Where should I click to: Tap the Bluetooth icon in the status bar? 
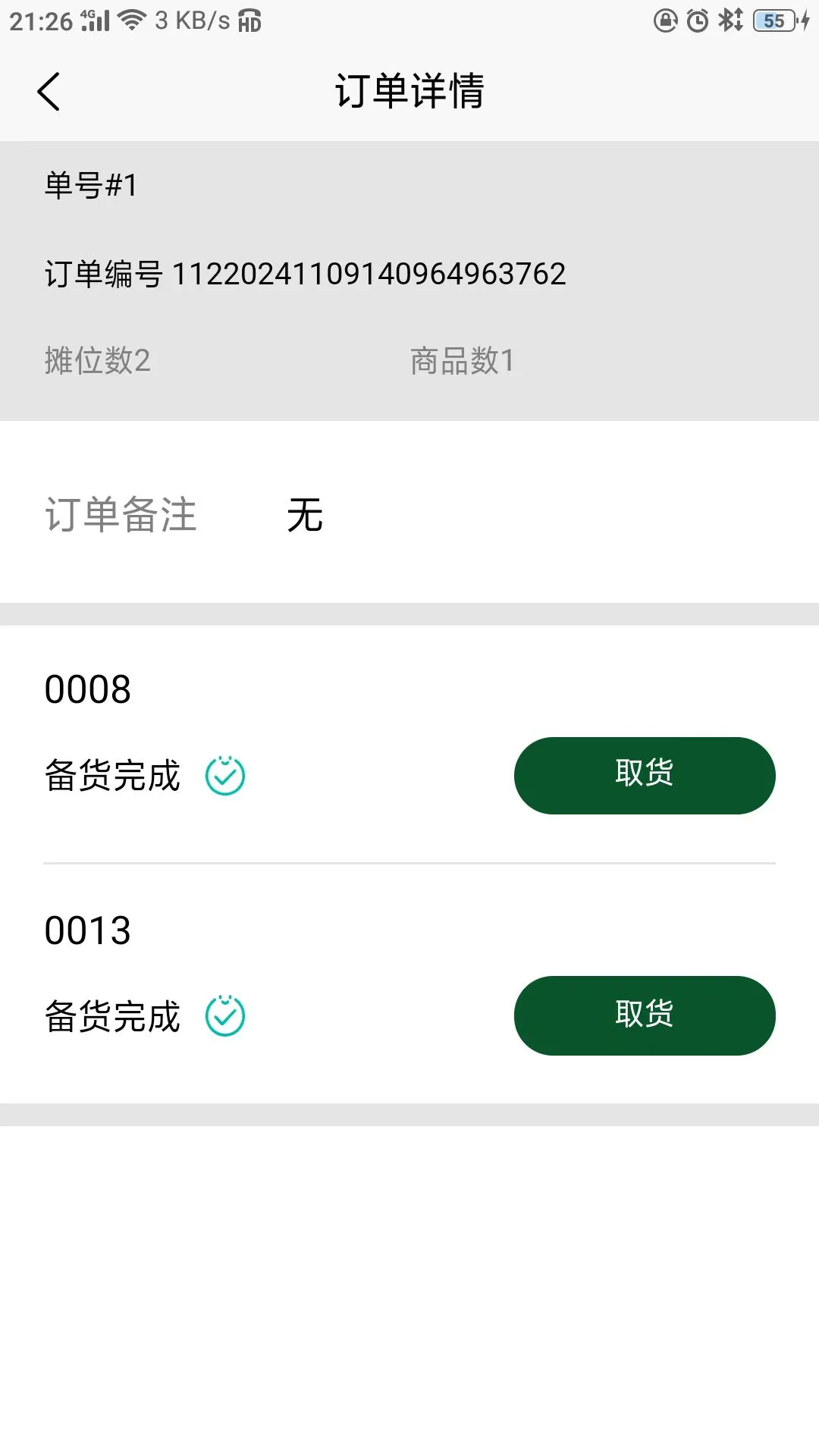click(726, 20)
